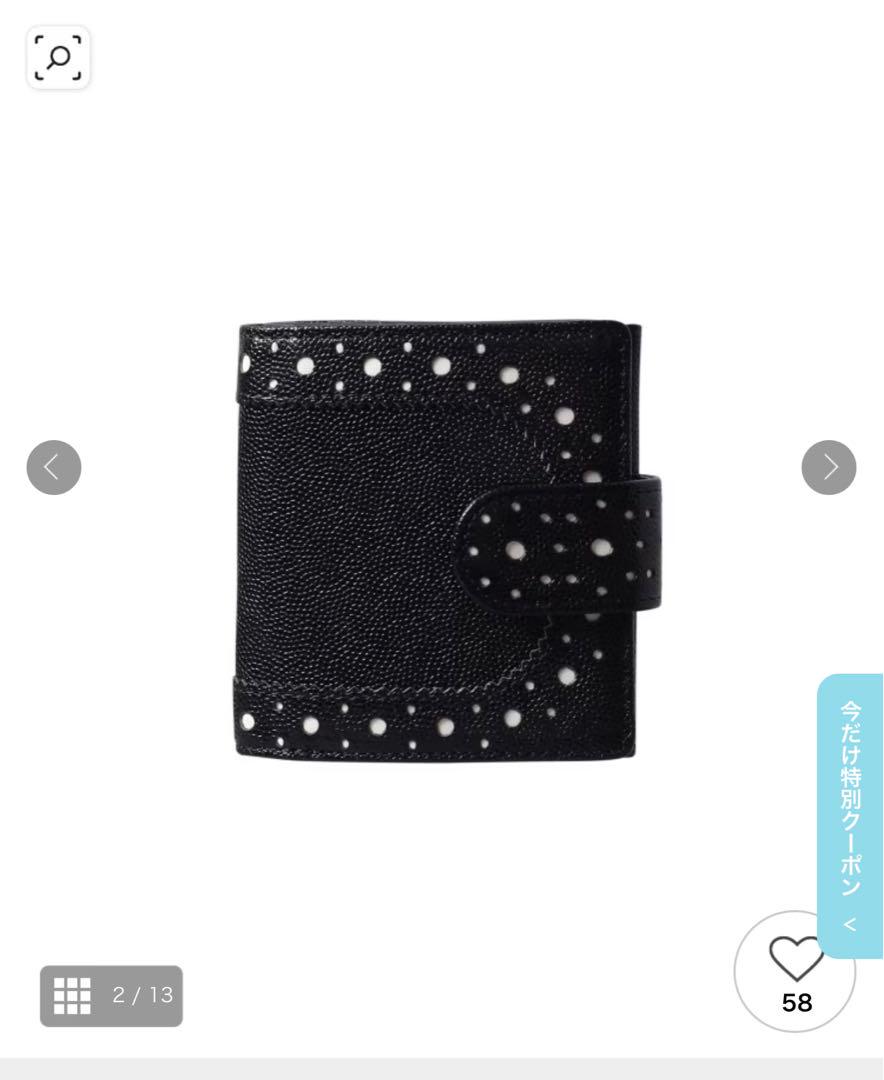The height and width of the screenshot is (1080, 884).
Task: Open the visual image search icon
Action: pyautogui.click(x=58, y=58)
